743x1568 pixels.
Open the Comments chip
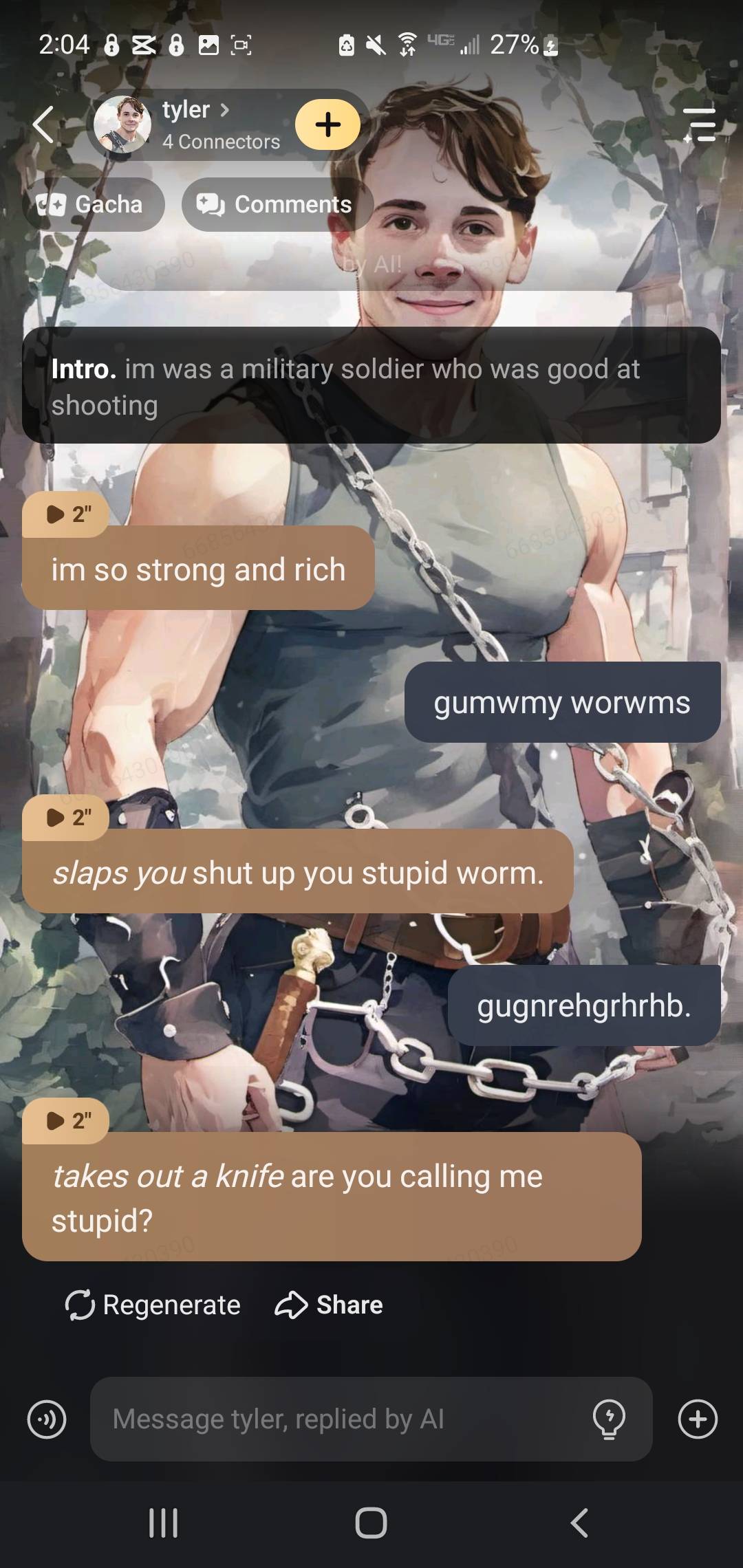(277, 204)
